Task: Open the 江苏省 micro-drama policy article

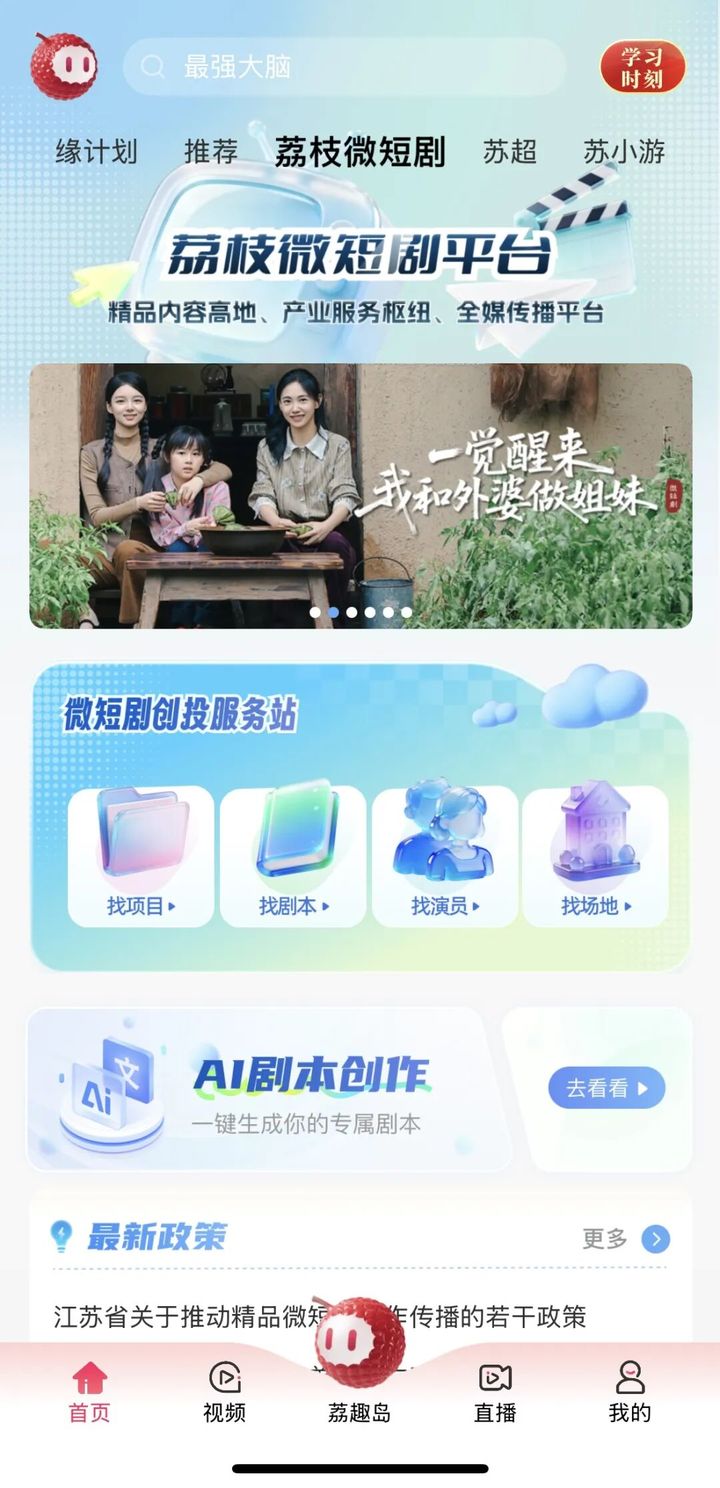Action: click(320, 1316)
